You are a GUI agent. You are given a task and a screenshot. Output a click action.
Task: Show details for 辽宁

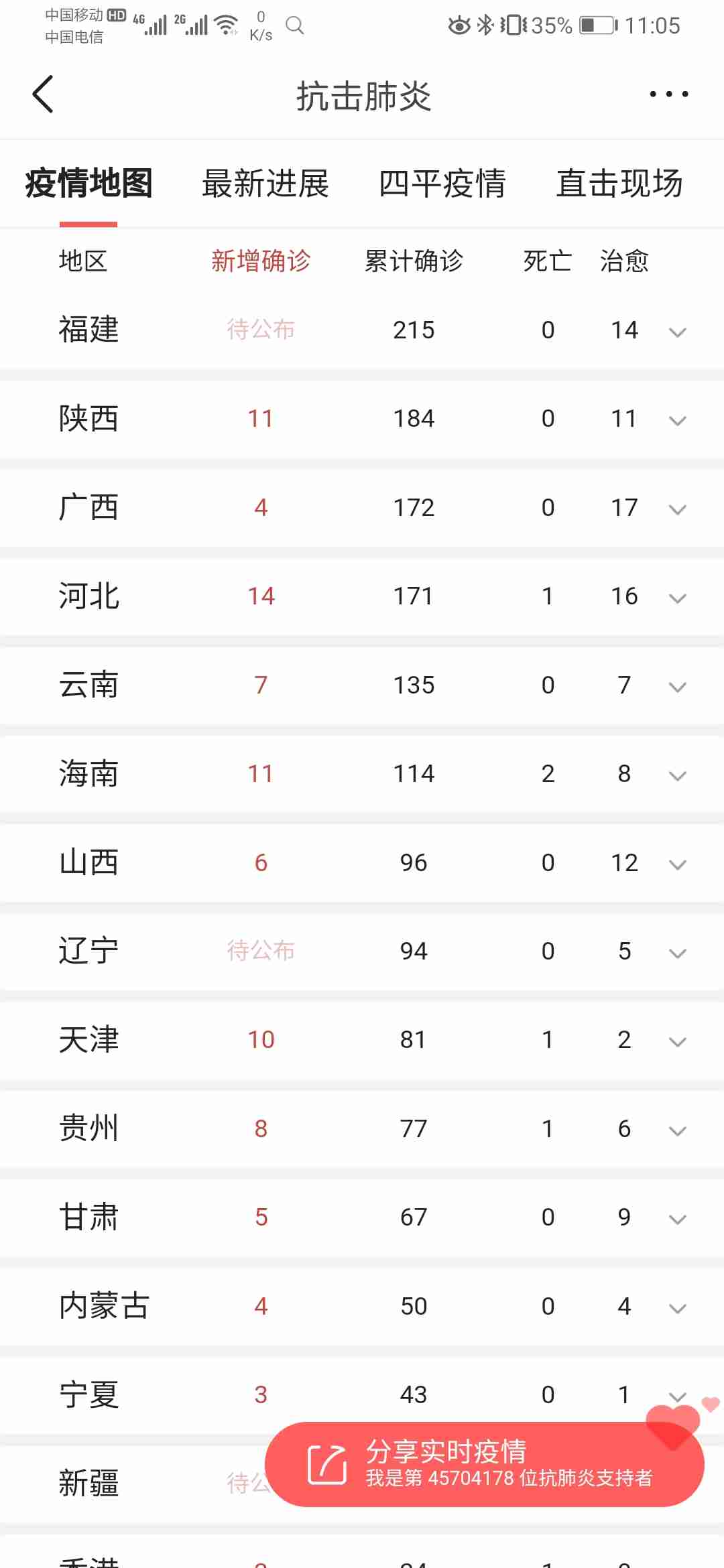point(678,953)
